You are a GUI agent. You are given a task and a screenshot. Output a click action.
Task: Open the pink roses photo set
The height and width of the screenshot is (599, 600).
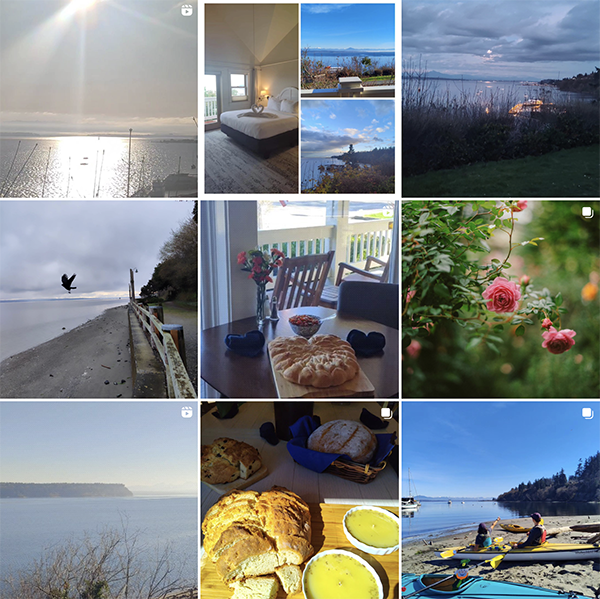(500, 299)
